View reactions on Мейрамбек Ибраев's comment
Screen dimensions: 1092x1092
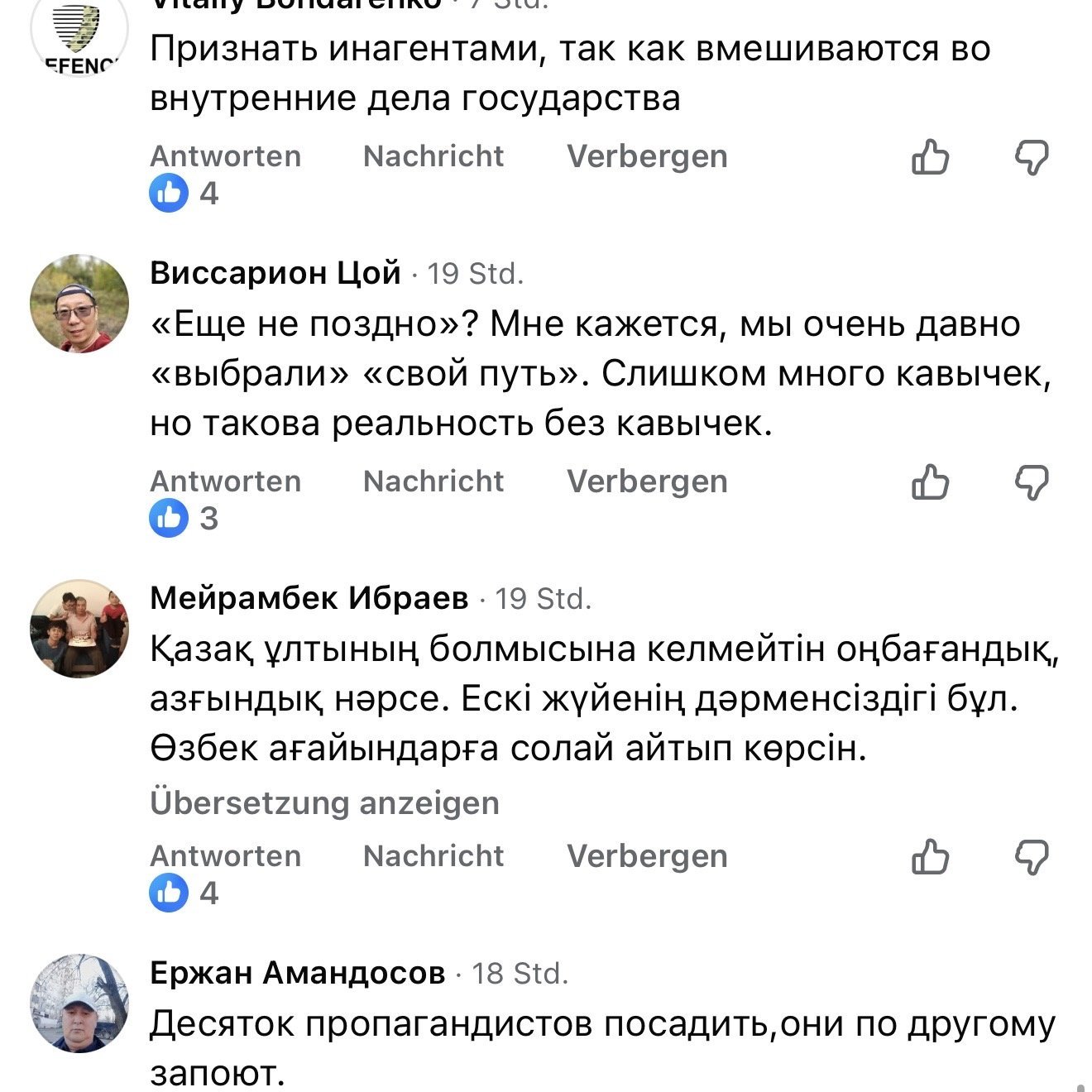[184, 893]
